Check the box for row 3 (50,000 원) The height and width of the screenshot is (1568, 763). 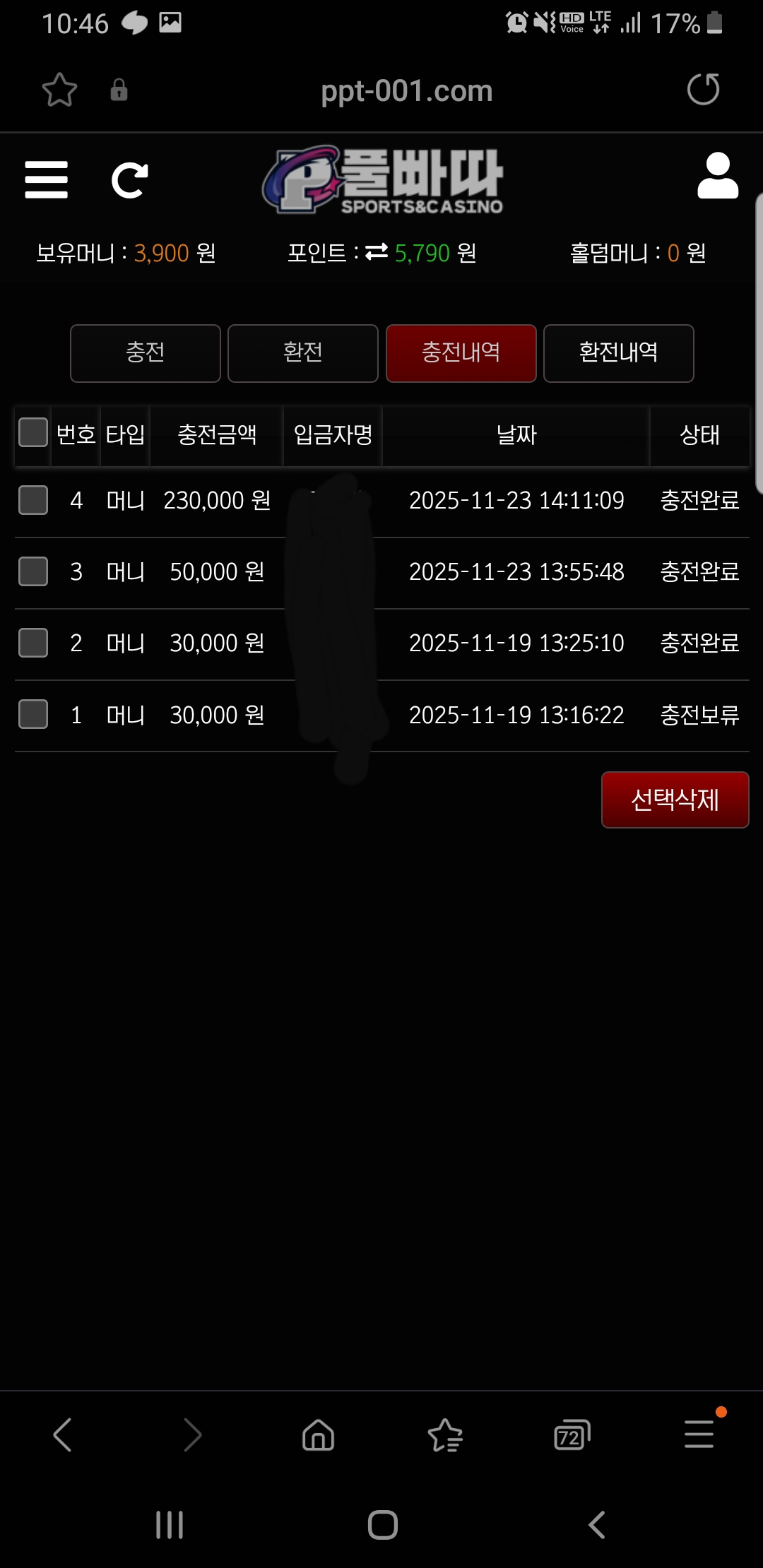(x=33, y=571)
